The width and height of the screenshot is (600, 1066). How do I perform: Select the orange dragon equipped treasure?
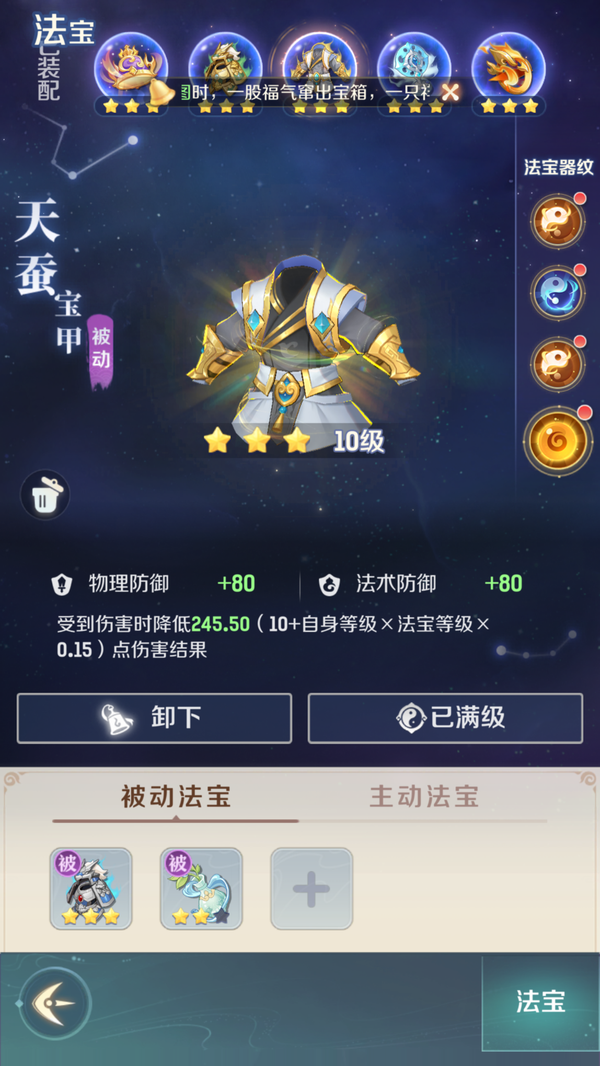[x=508, y=68]
